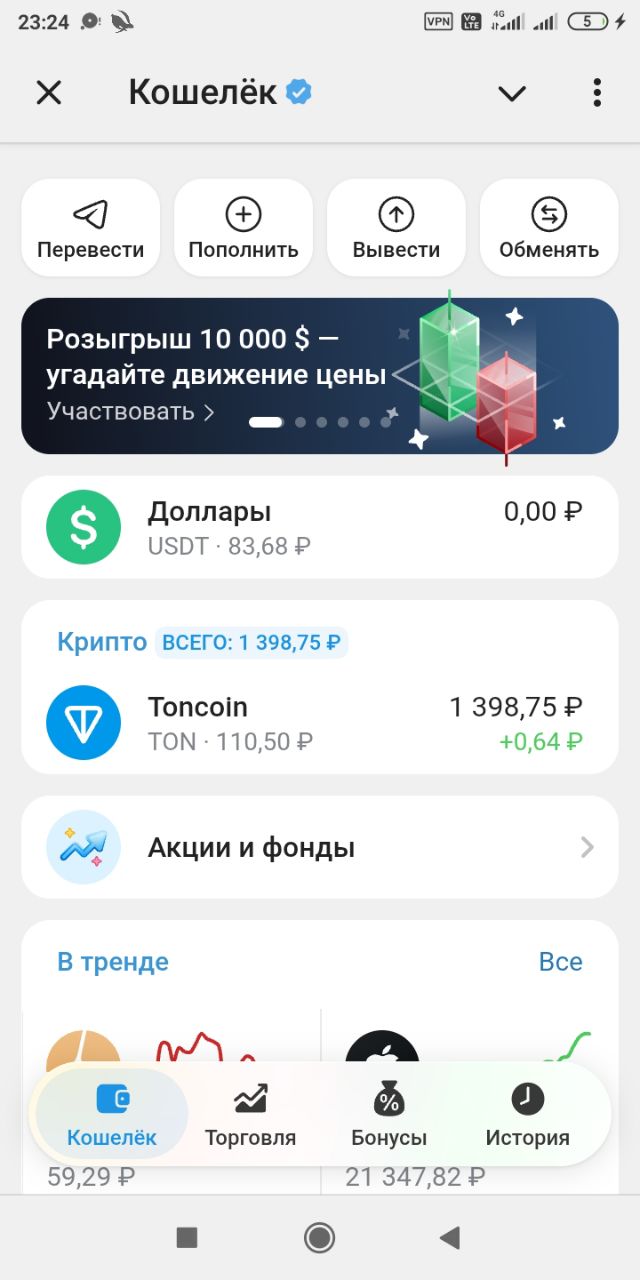
Task: Open the Toncoin asset row
Action: tap(320, 723)
